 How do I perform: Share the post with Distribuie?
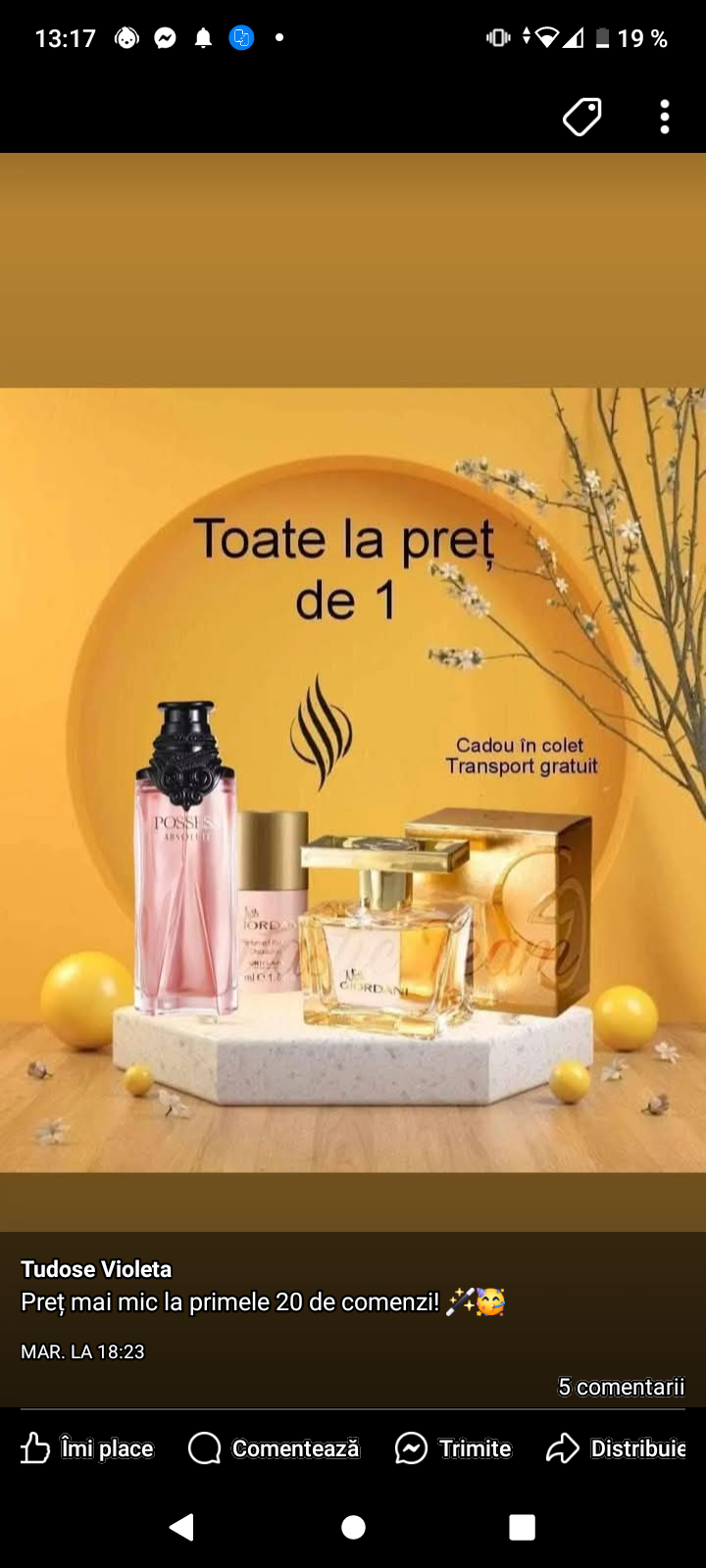617,1448
